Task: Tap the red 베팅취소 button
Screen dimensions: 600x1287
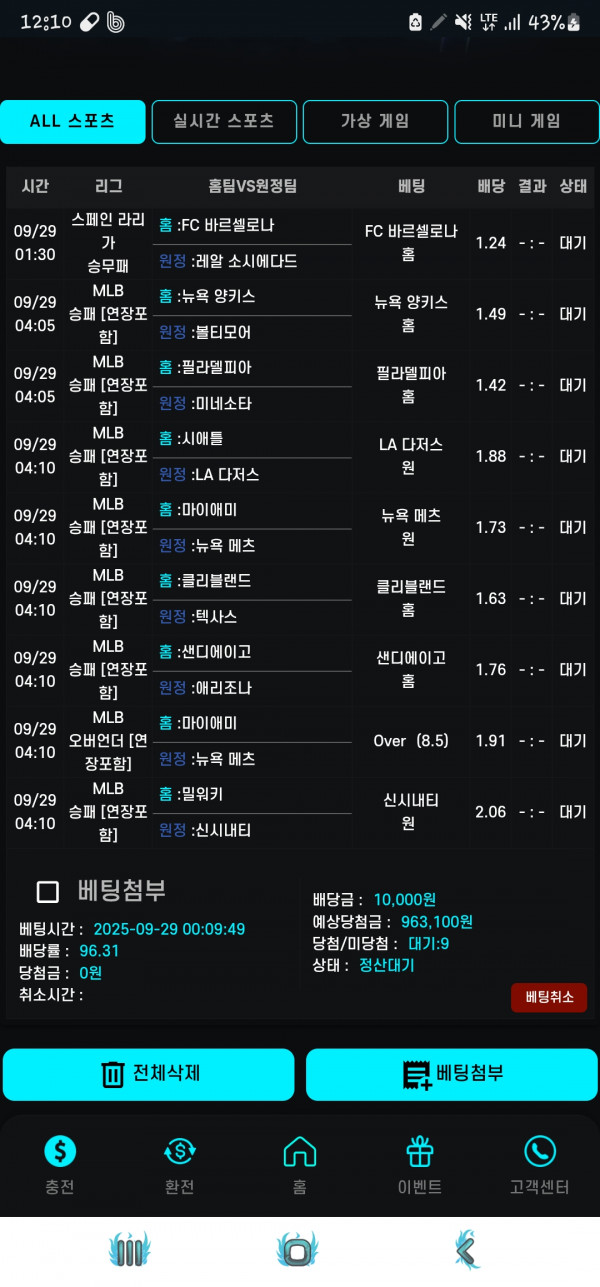Action: (x=547, y=997)
